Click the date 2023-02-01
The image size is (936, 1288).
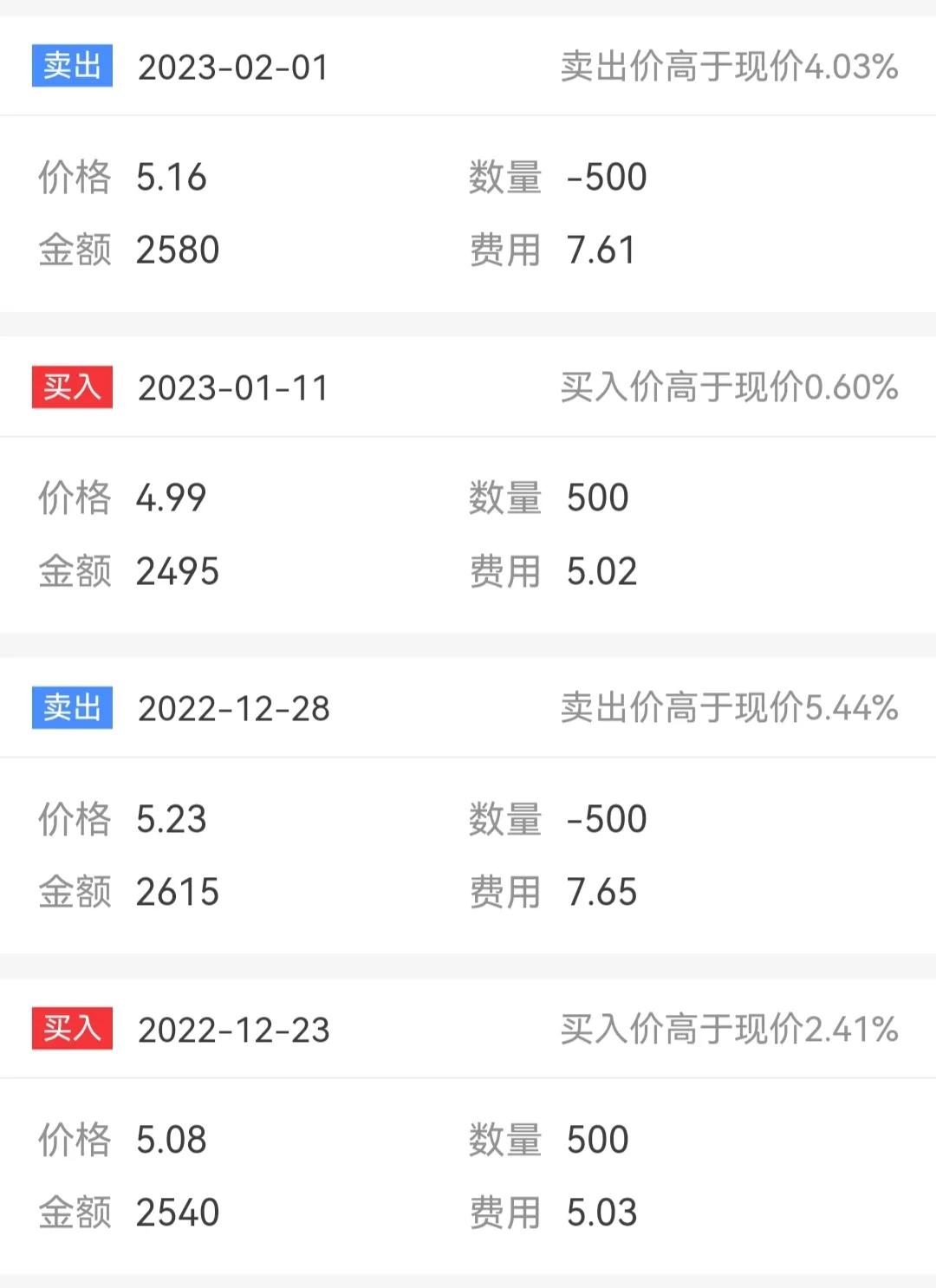click(x=234, y=68)
